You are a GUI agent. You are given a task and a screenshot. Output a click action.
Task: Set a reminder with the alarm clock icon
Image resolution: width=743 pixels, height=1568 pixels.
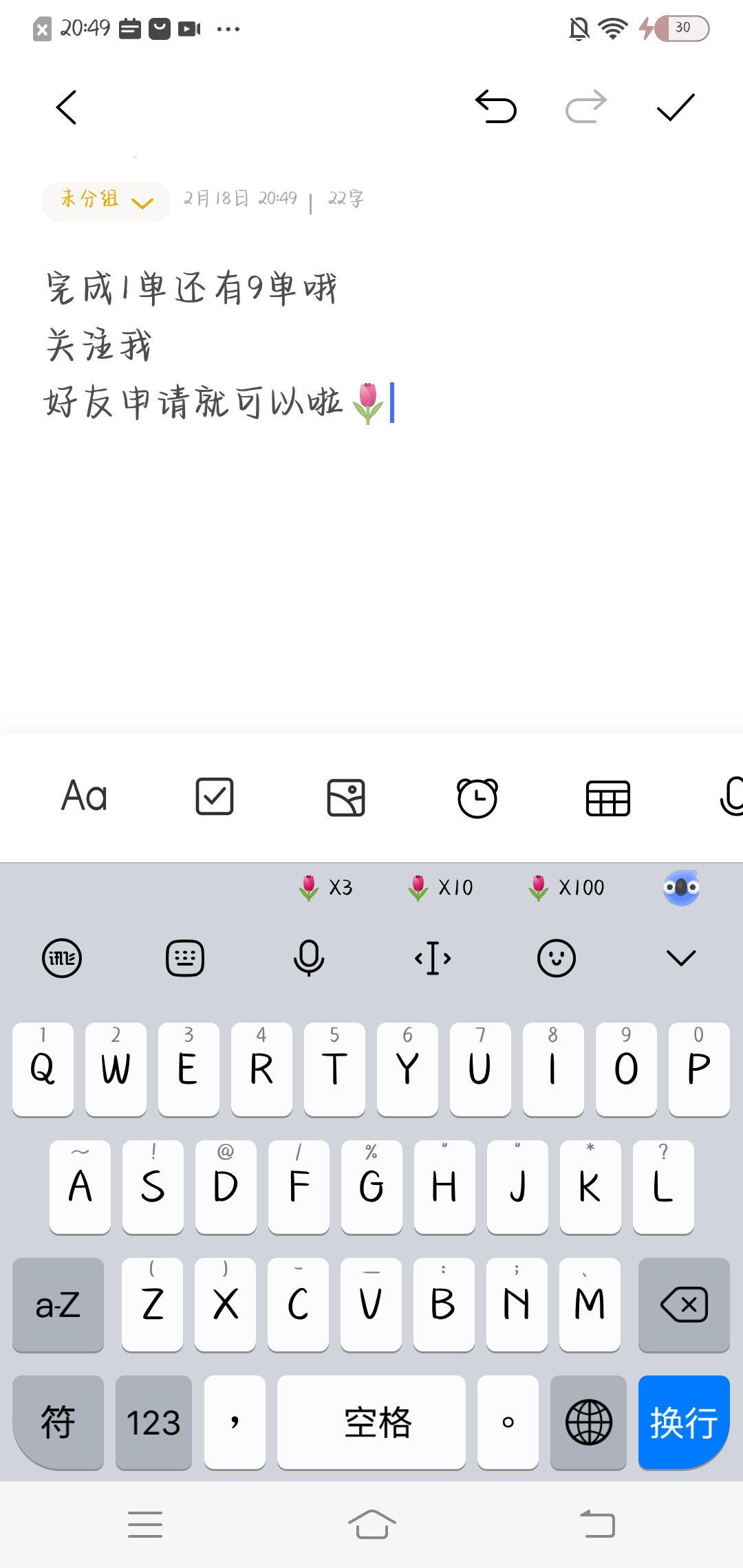coord(477,798)
